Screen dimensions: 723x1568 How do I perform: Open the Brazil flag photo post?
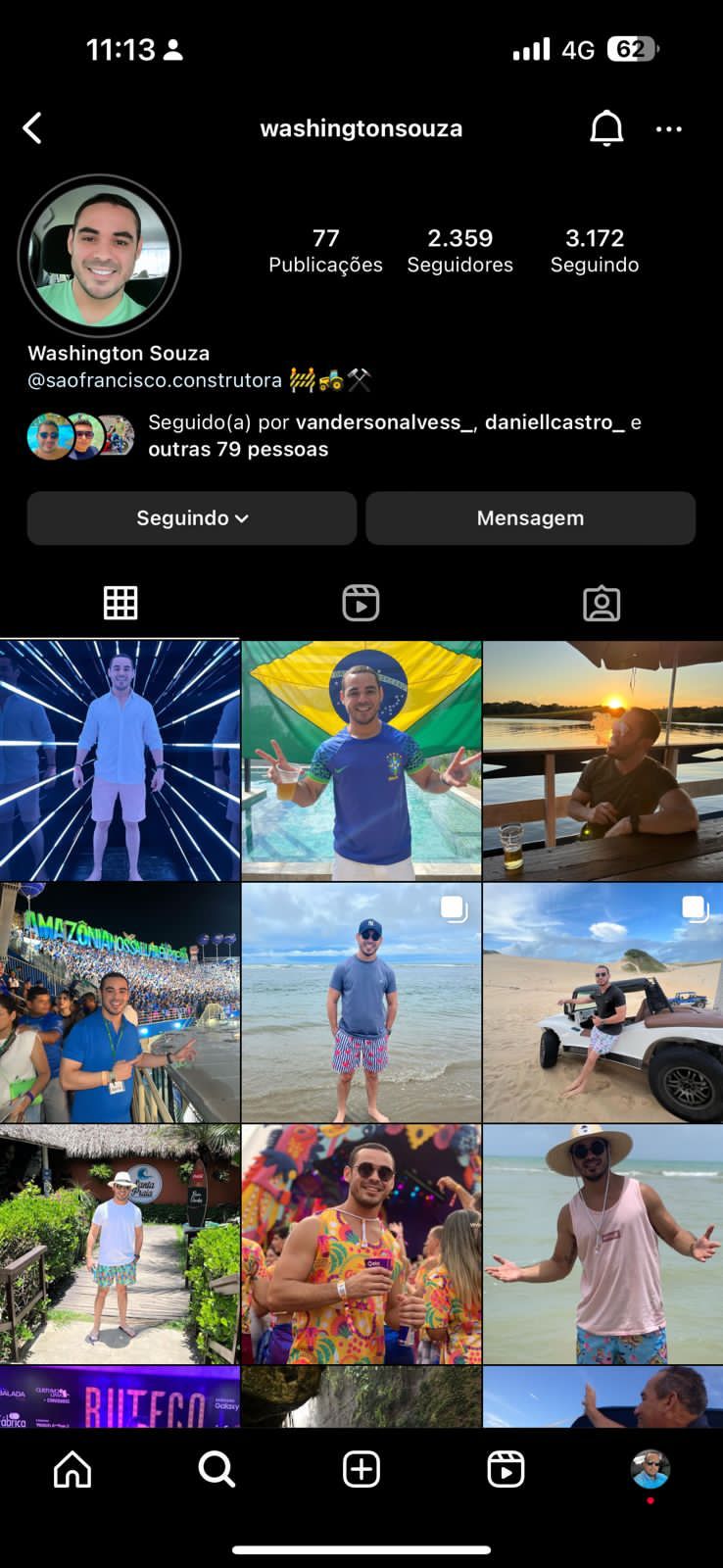pos(361,760)
